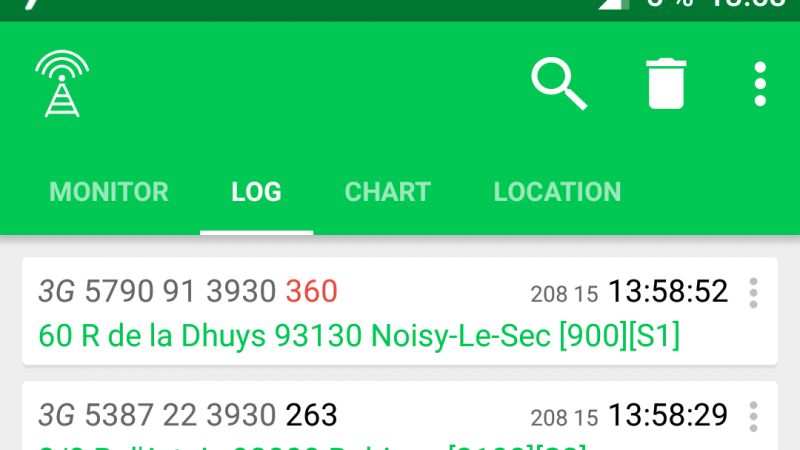Switch to the Chart tab
Viewport: 800px width, 450px height.
pyautogui.click(x=387, y=192)
